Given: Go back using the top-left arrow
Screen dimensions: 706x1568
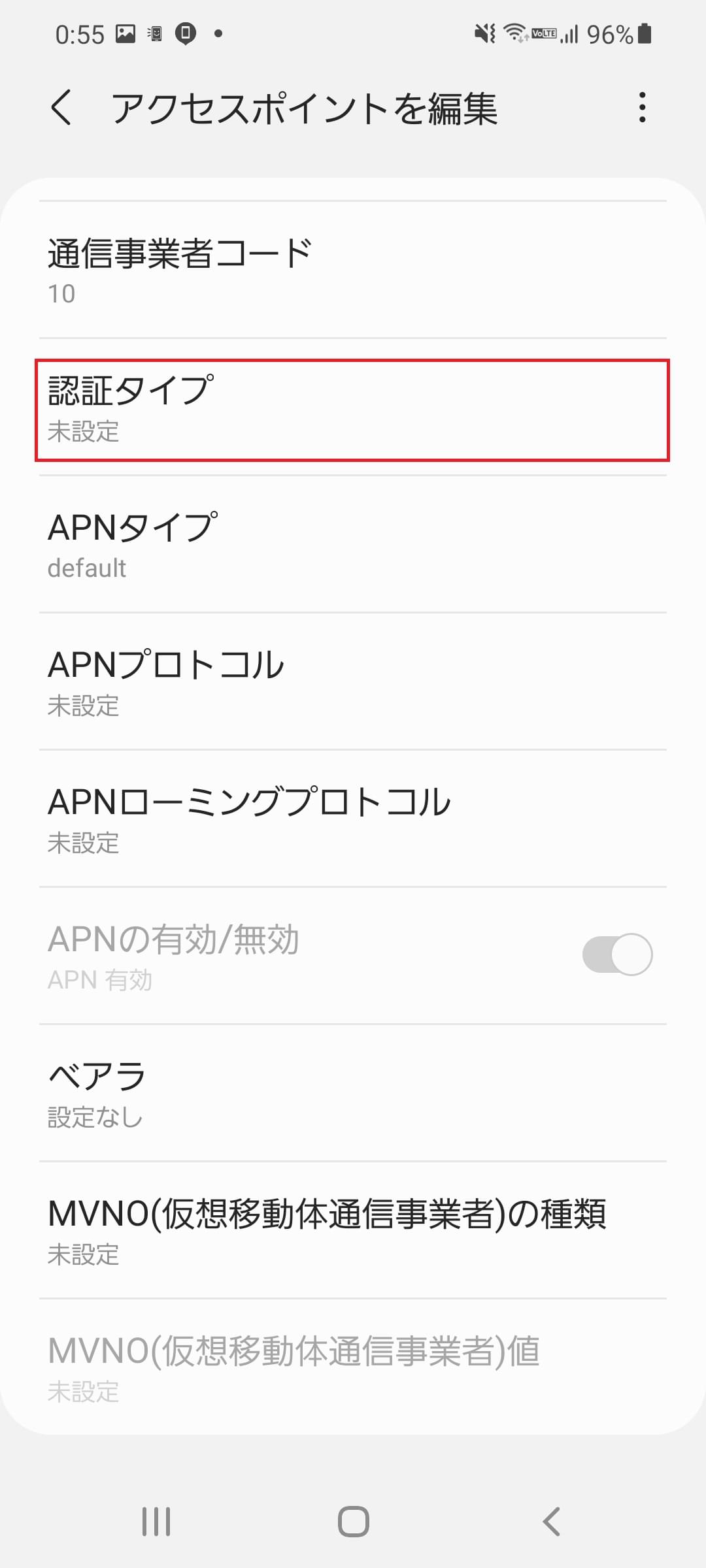Looking at the screenshot, I should (62, 109).
